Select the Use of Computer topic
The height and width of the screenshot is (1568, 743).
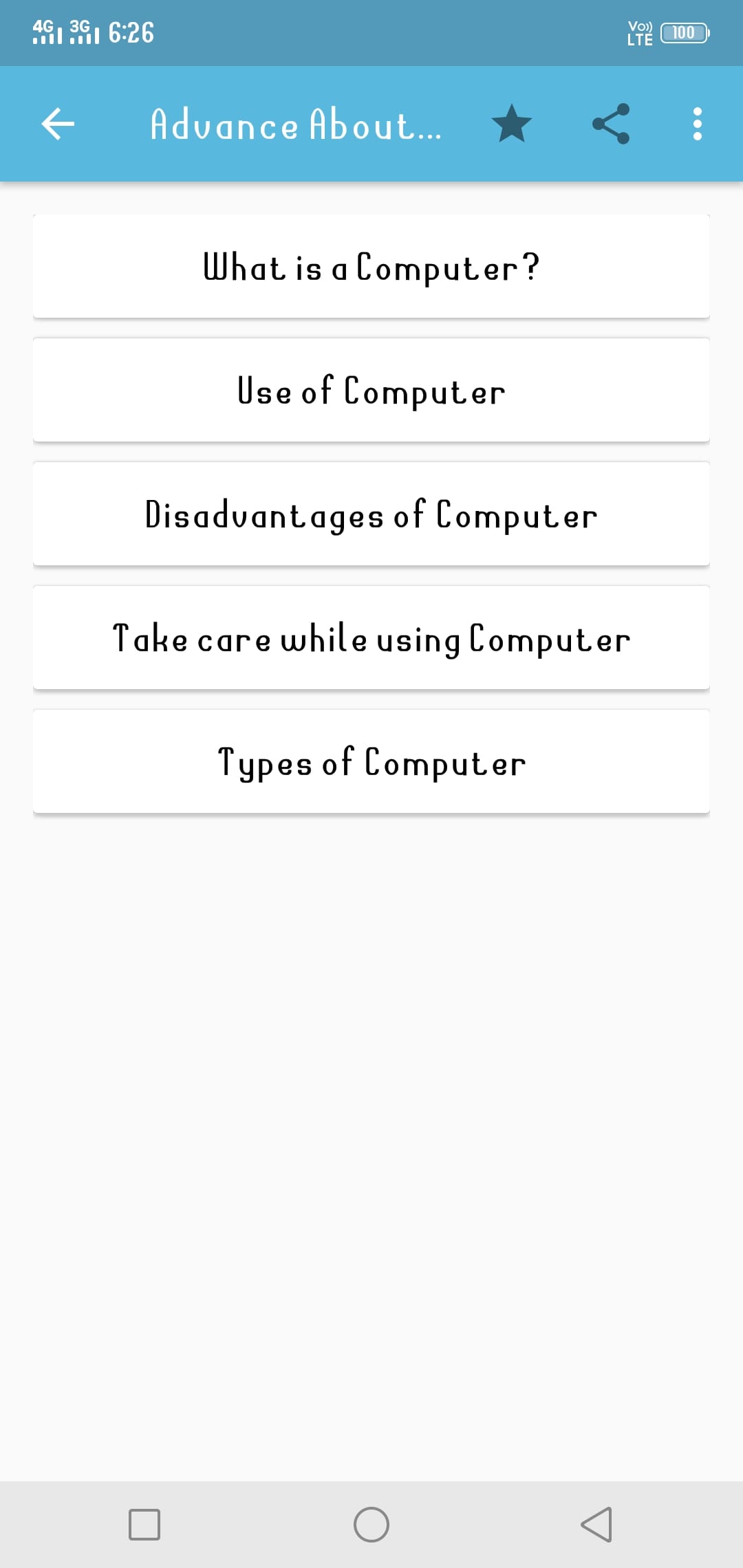click(371, 390)
